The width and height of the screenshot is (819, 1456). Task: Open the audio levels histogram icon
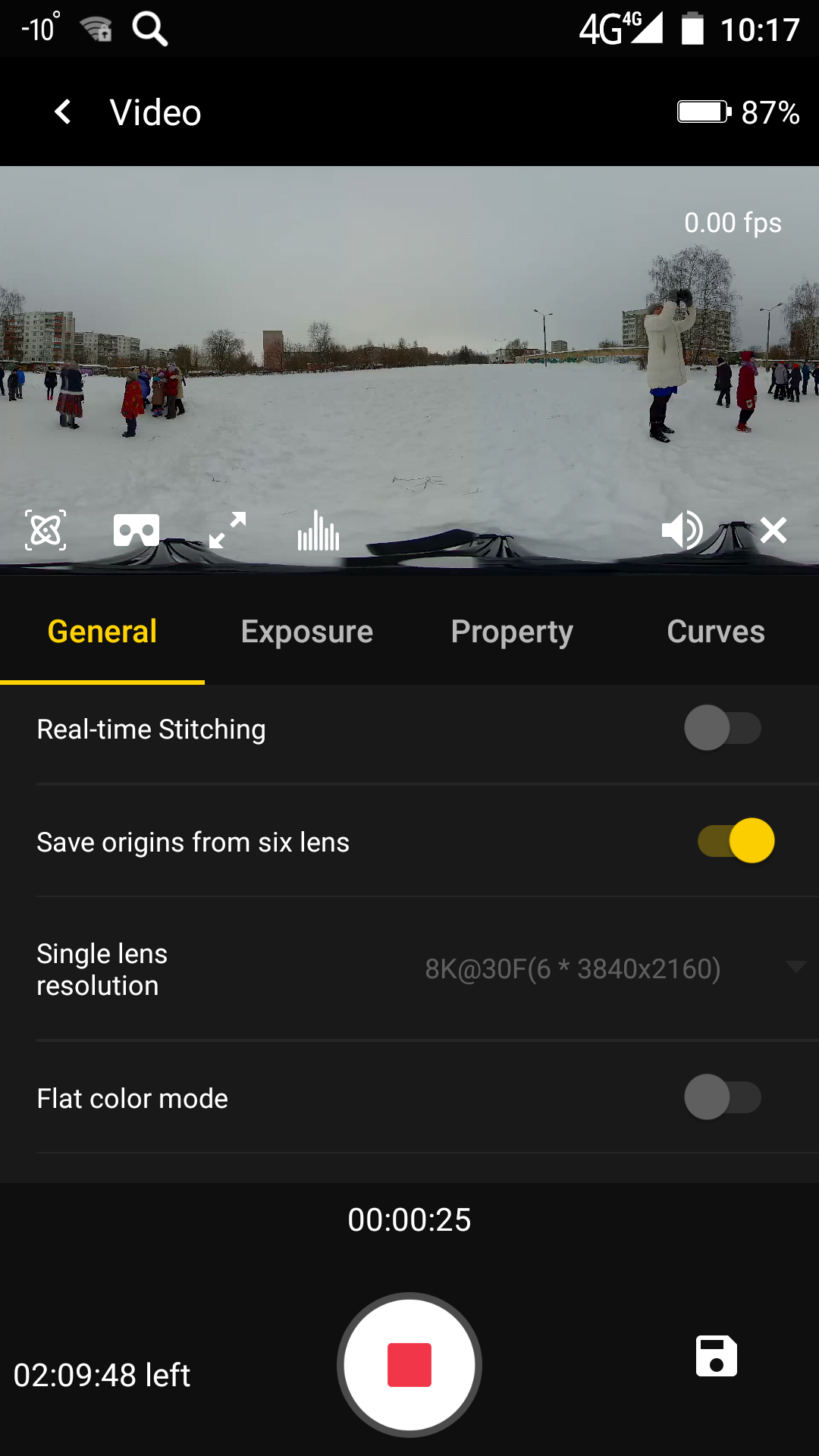[x=318, y=530]
